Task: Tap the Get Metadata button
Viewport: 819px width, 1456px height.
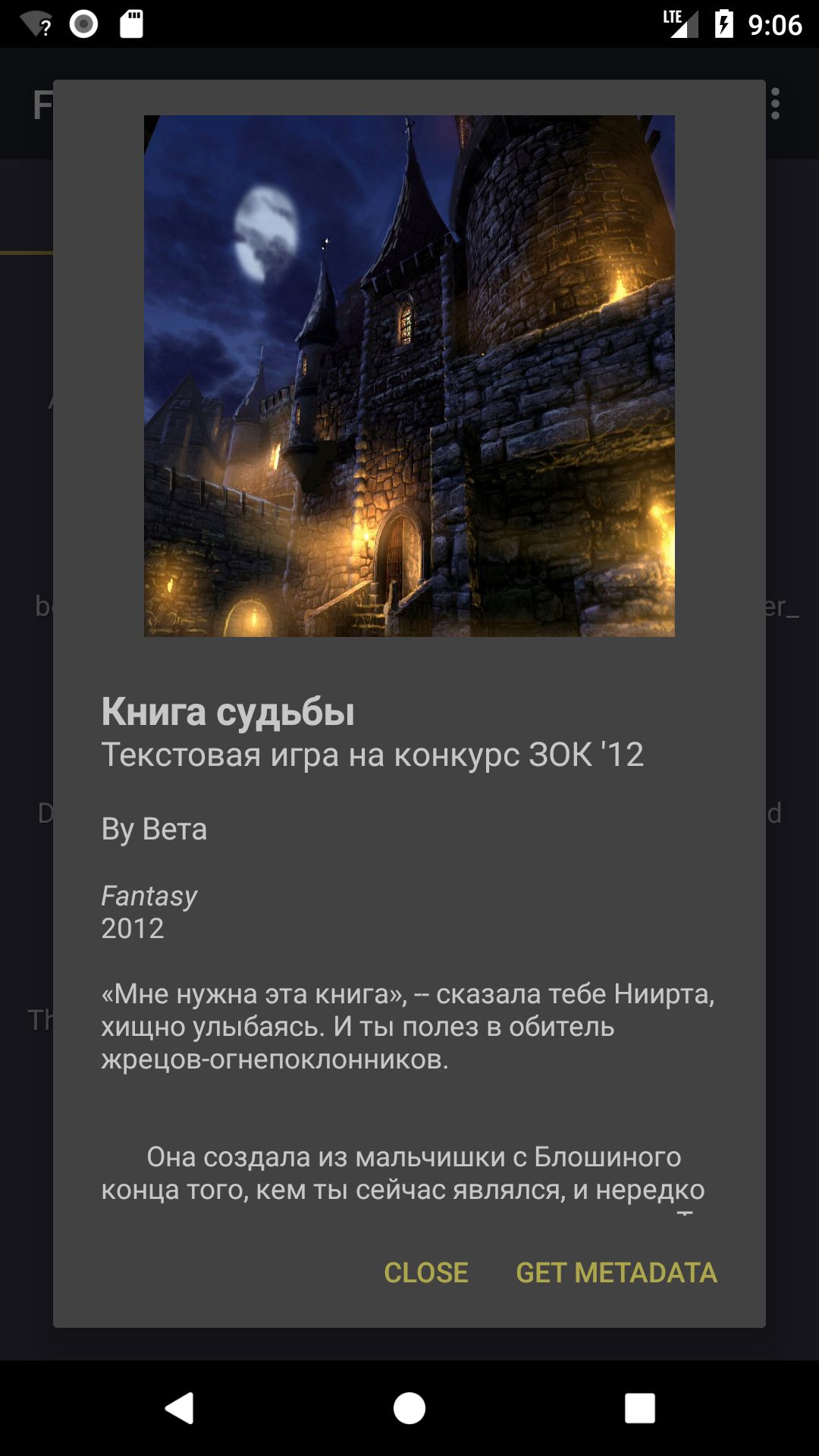Action: point(616,1272)
